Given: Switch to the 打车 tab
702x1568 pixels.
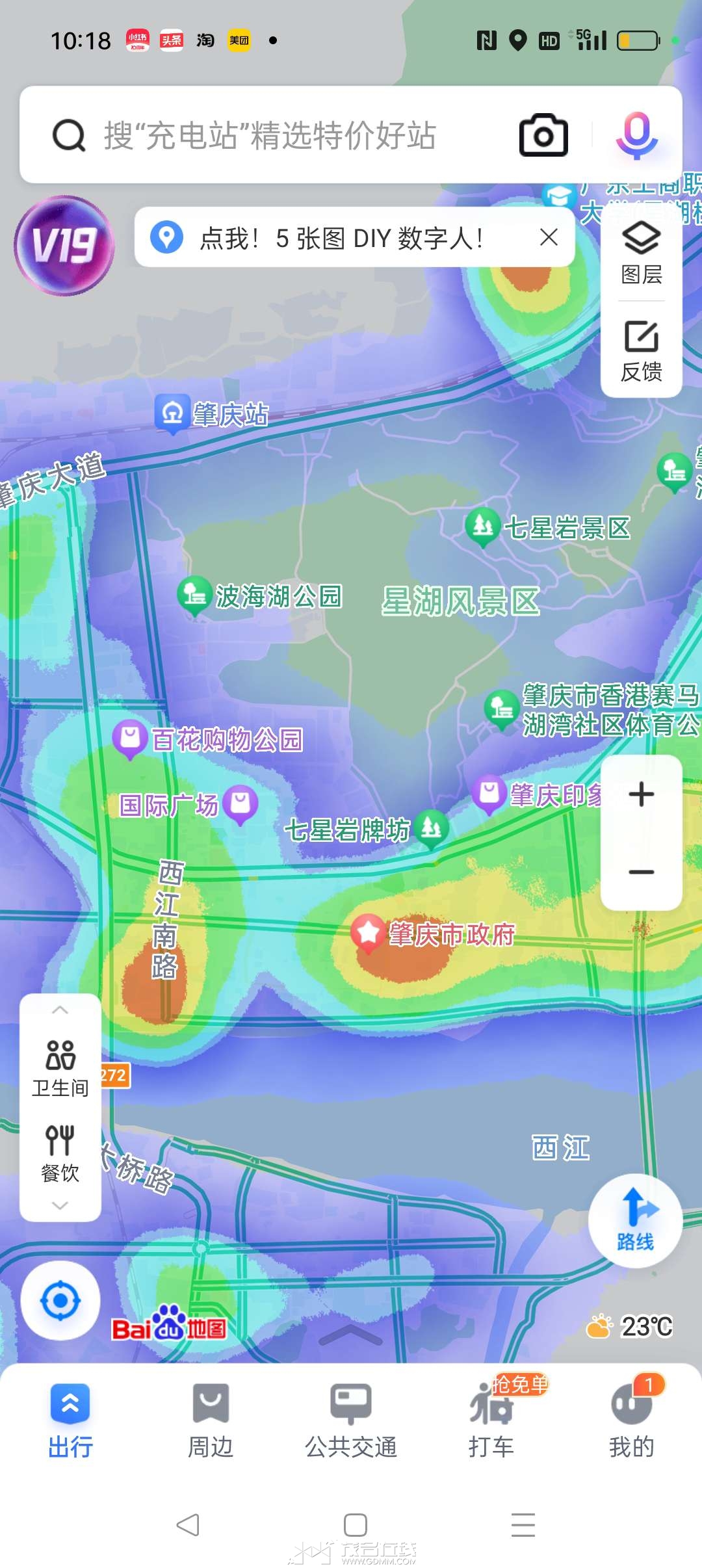Looking at the screenshot, I should [x=491, y=1422].
